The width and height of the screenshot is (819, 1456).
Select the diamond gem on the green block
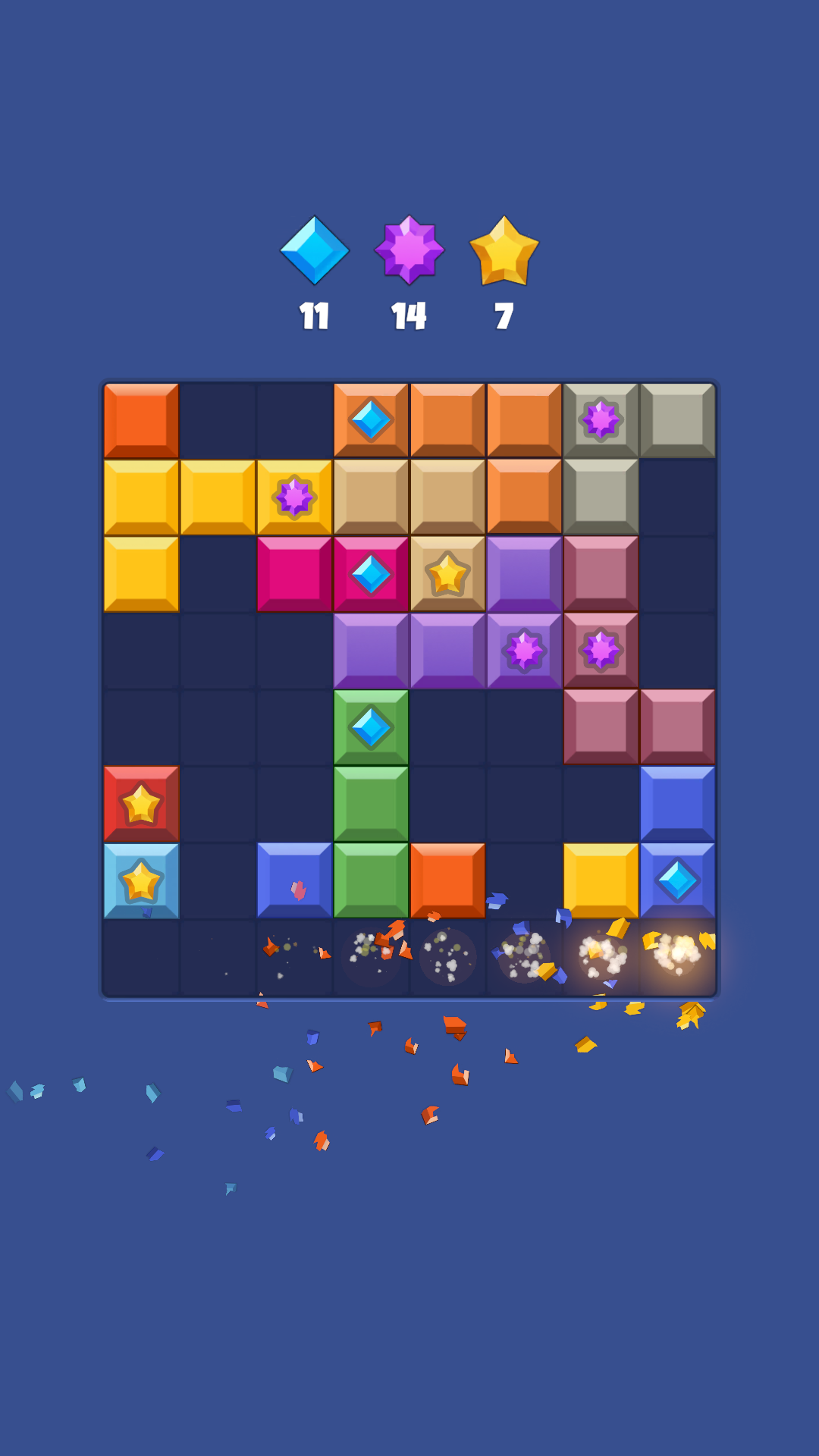(x=371, y=726)
